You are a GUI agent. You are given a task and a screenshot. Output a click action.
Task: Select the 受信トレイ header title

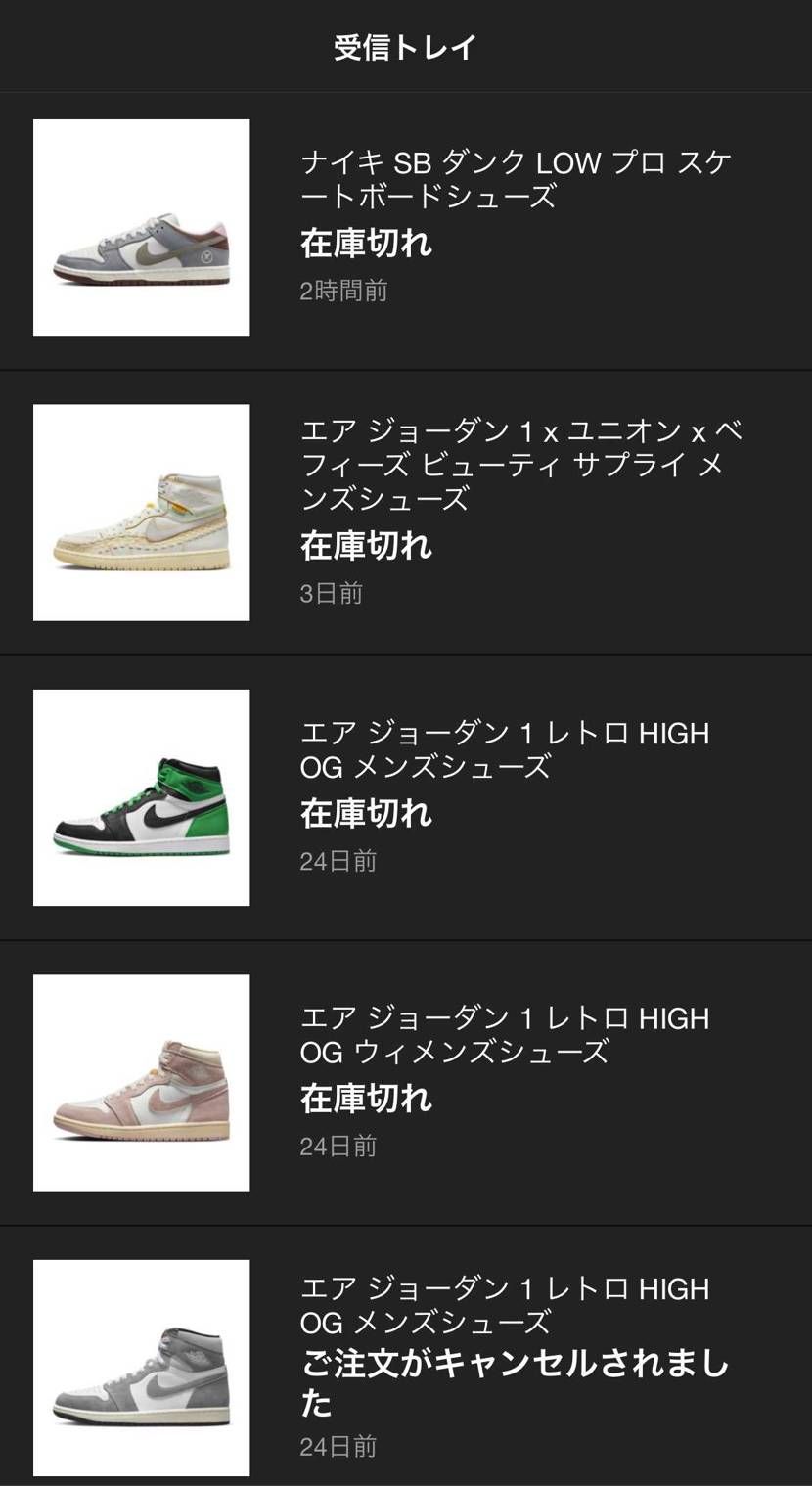click(404, 45)
